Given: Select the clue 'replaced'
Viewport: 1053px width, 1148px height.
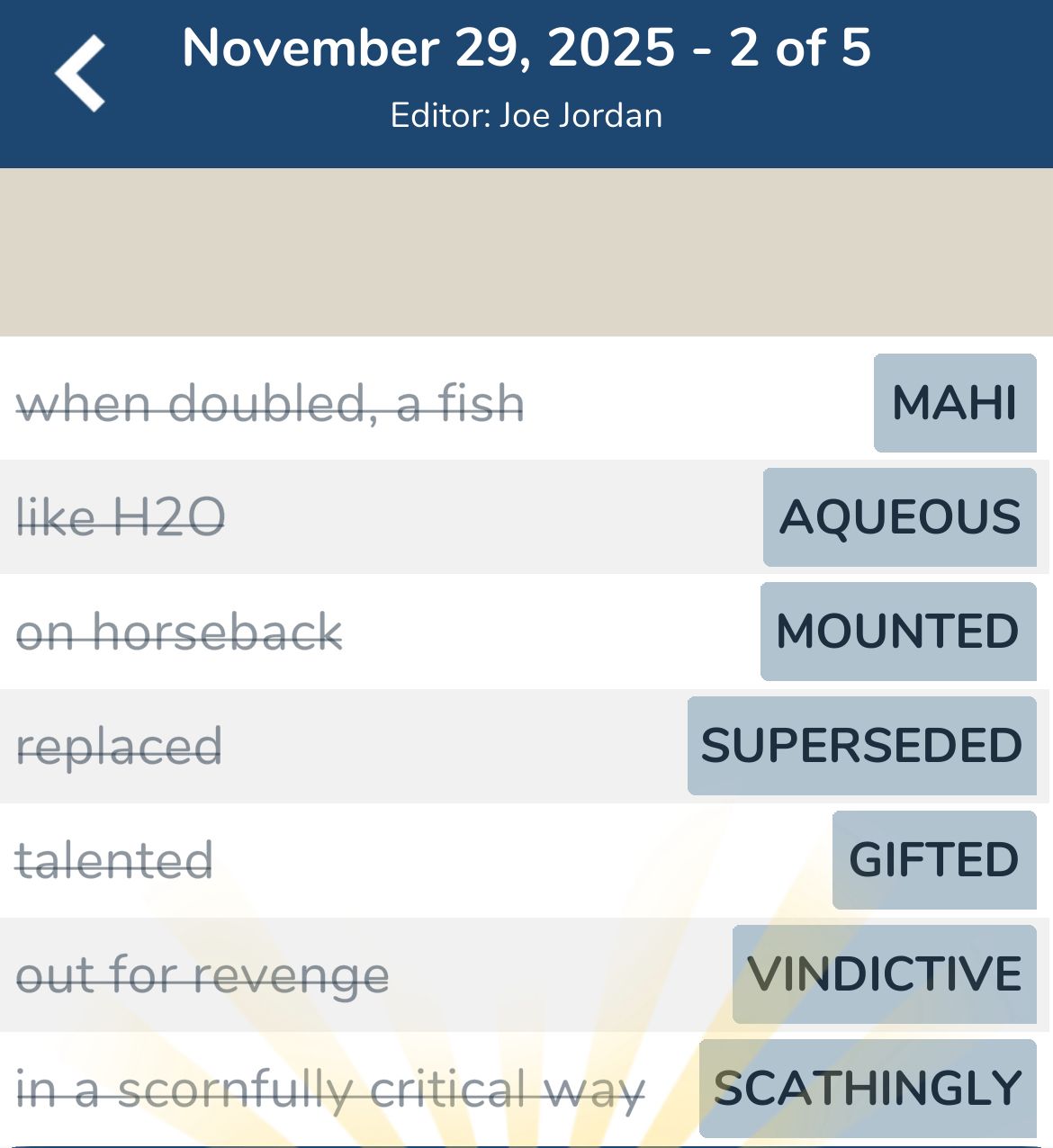Looking at the screenshot, I should 121,746.
